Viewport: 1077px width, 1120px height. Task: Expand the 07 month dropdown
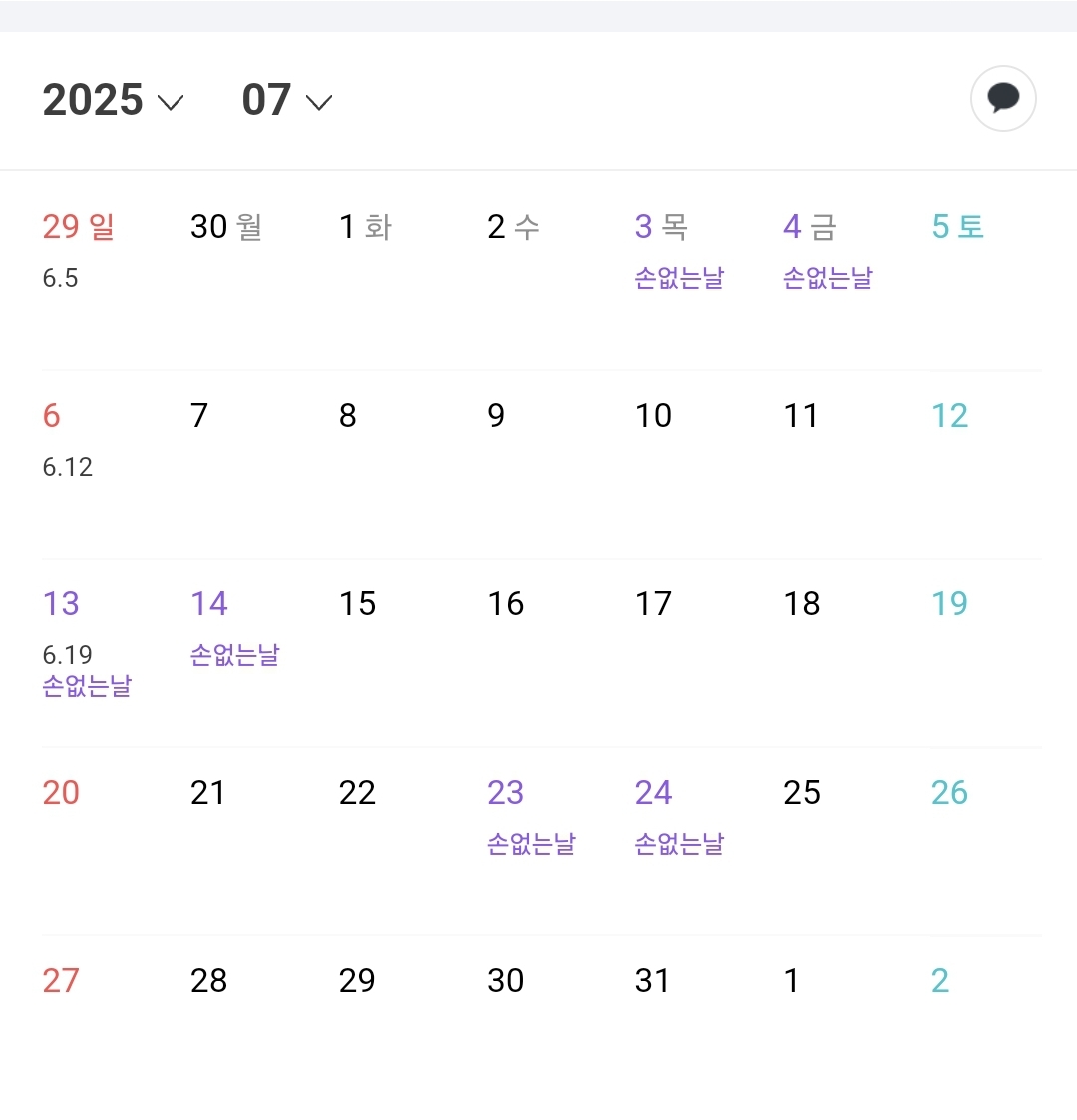pyautogui.click(x=267, y=99)
